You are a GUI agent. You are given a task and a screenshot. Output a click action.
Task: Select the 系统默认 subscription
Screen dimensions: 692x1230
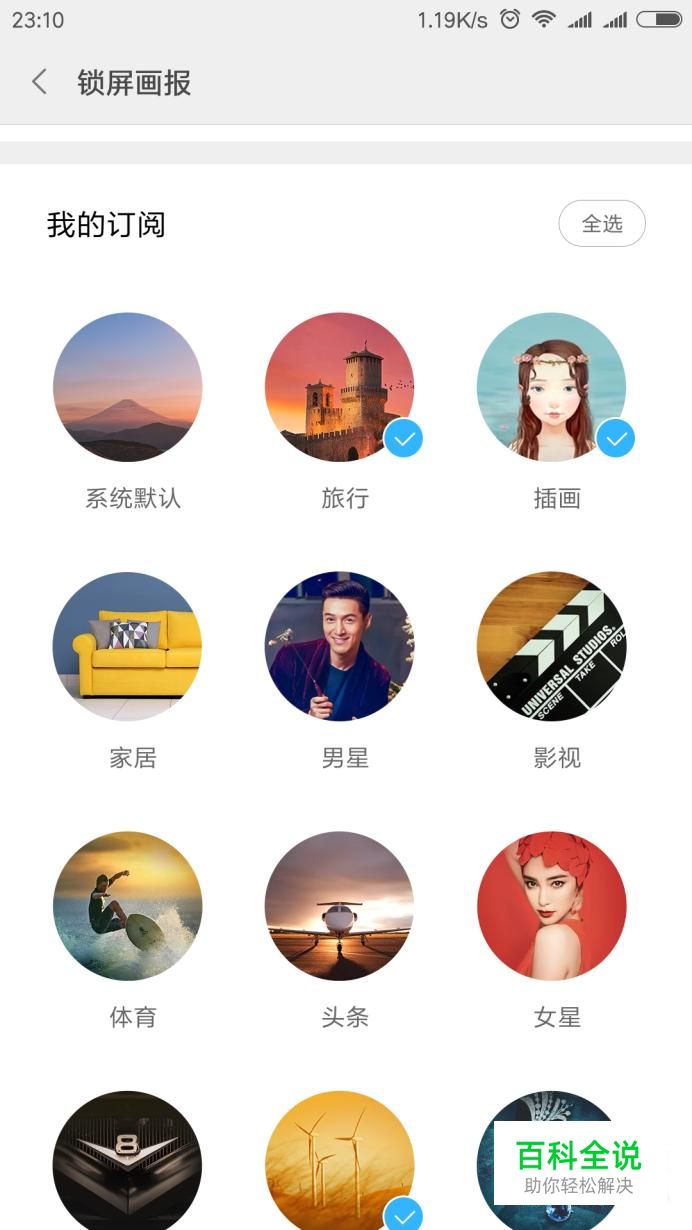coord(128,387)
